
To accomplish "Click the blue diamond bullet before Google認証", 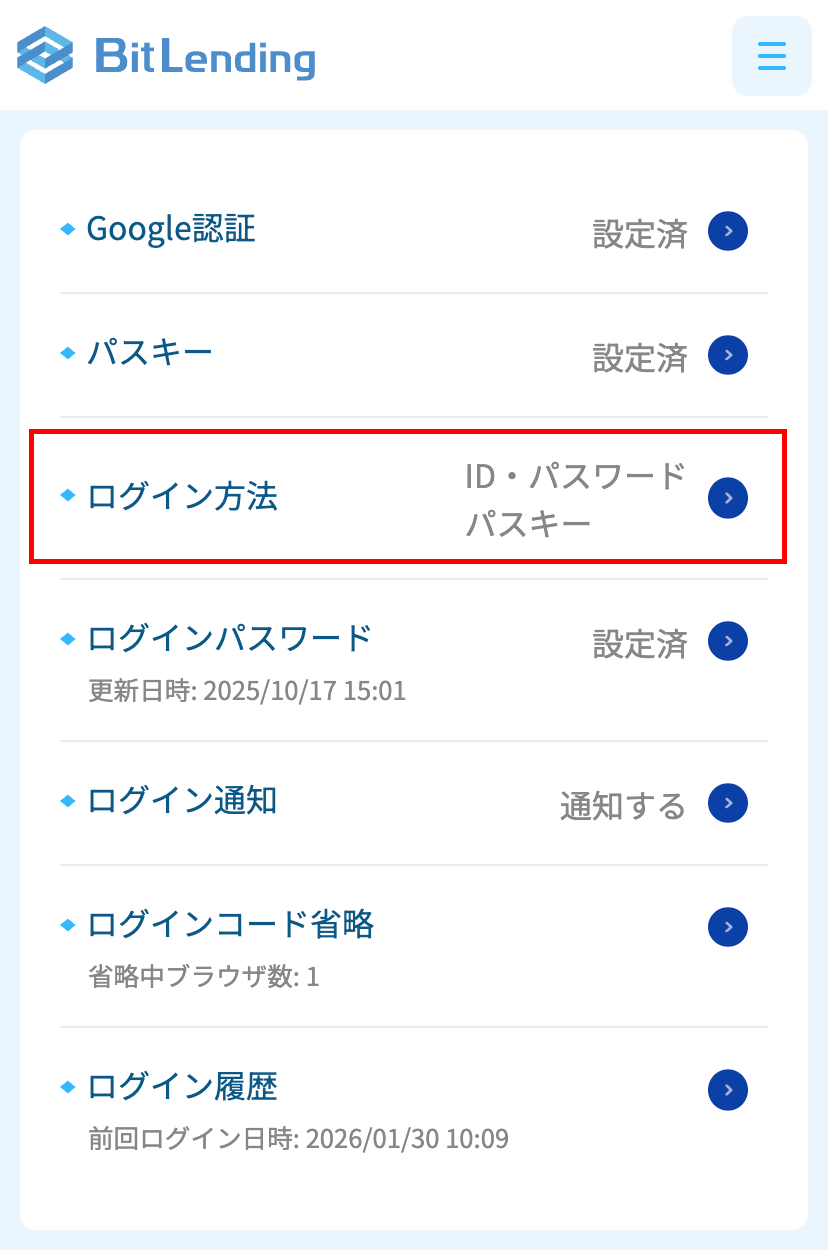I will click(67, 228).
